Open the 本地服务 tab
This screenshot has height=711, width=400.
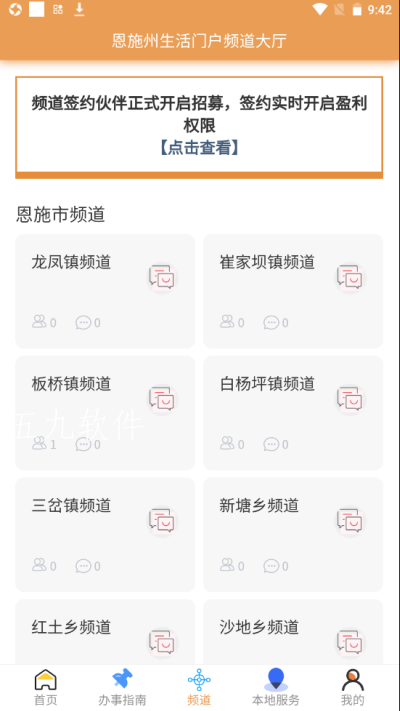(x=276, y=687)
